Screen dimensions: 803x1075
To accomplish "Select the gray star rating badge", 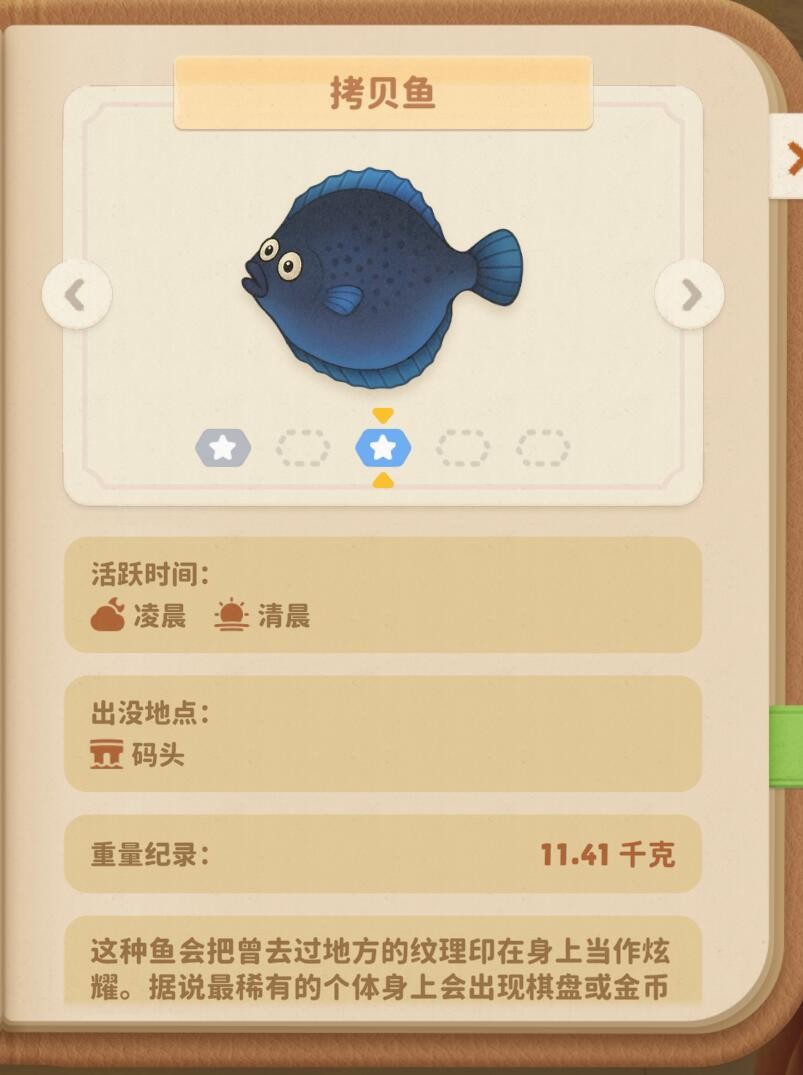I will [223, 448].
